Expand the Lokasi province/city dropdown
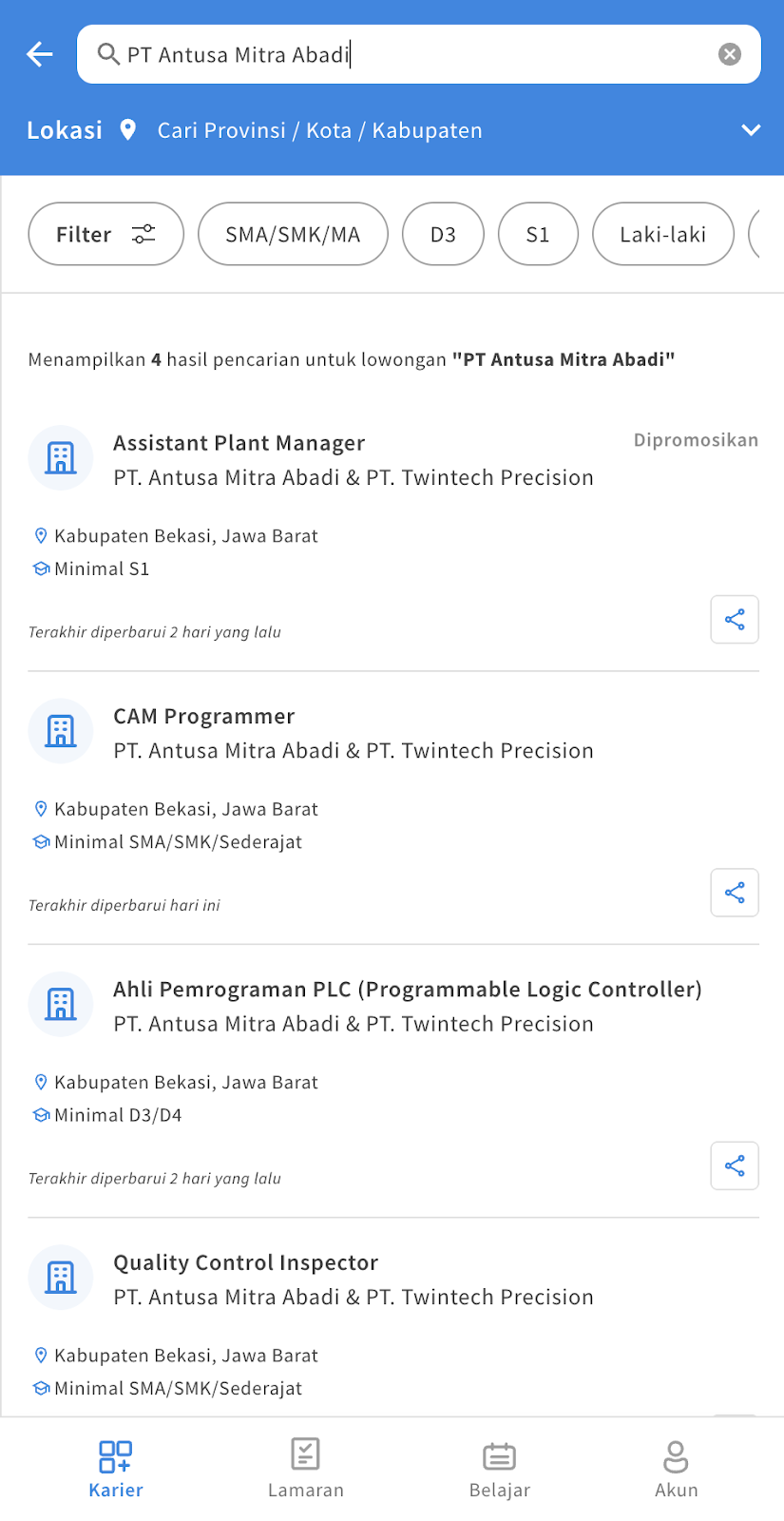 pyautogui.click(x=751, y=130)
